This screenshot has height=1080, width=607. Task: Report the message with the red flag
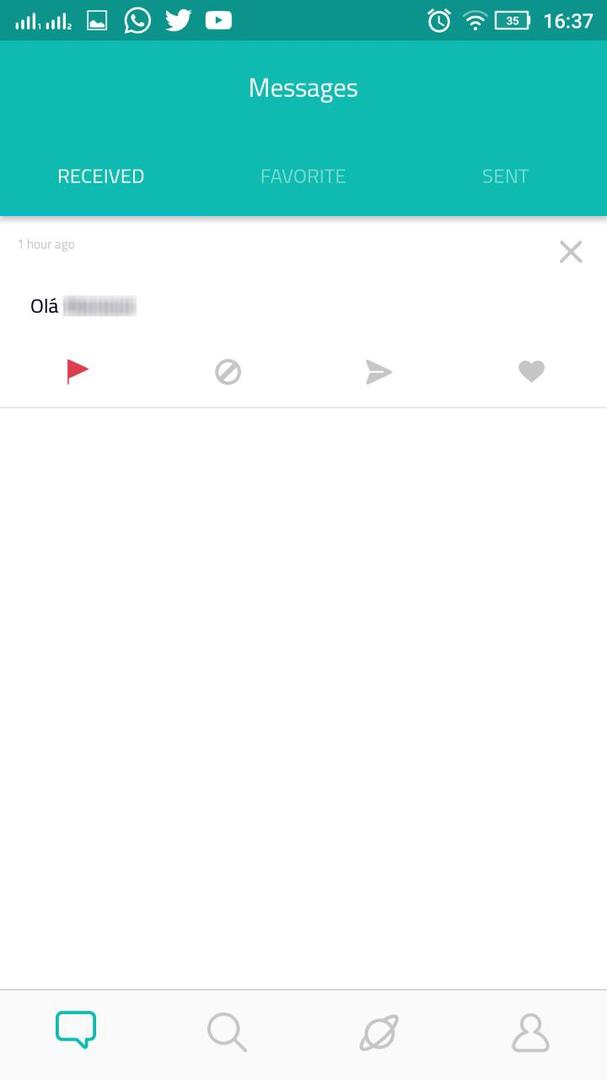click(77, 372)
